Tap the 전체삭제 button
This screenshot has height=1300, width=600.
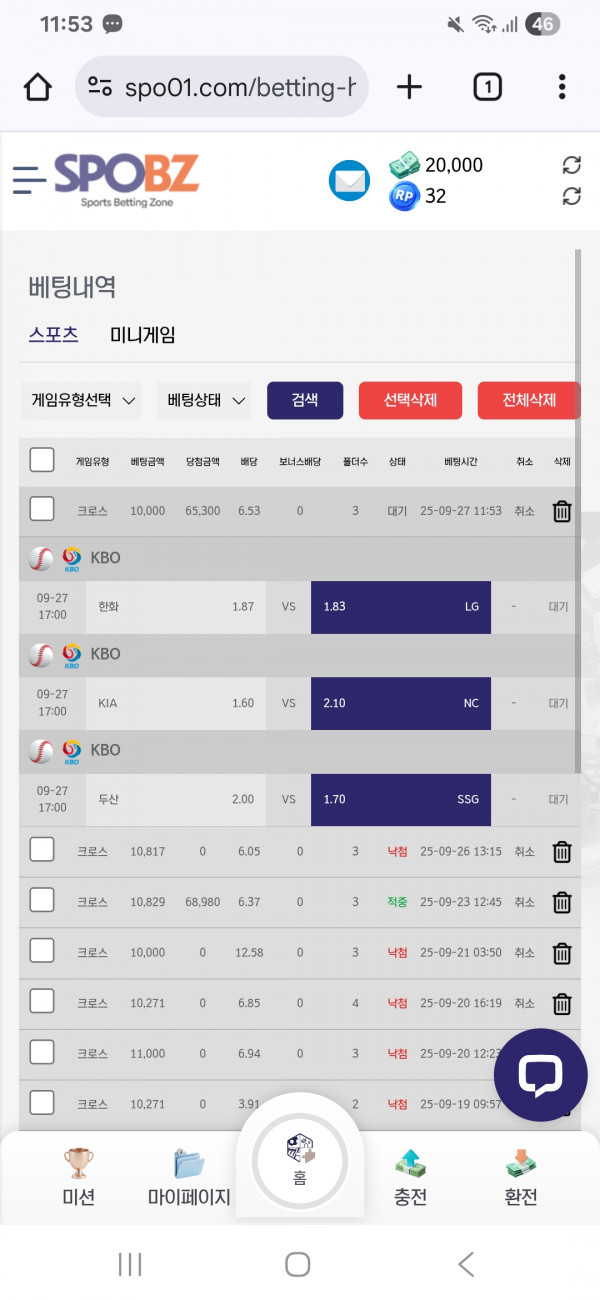click(528, 401)
